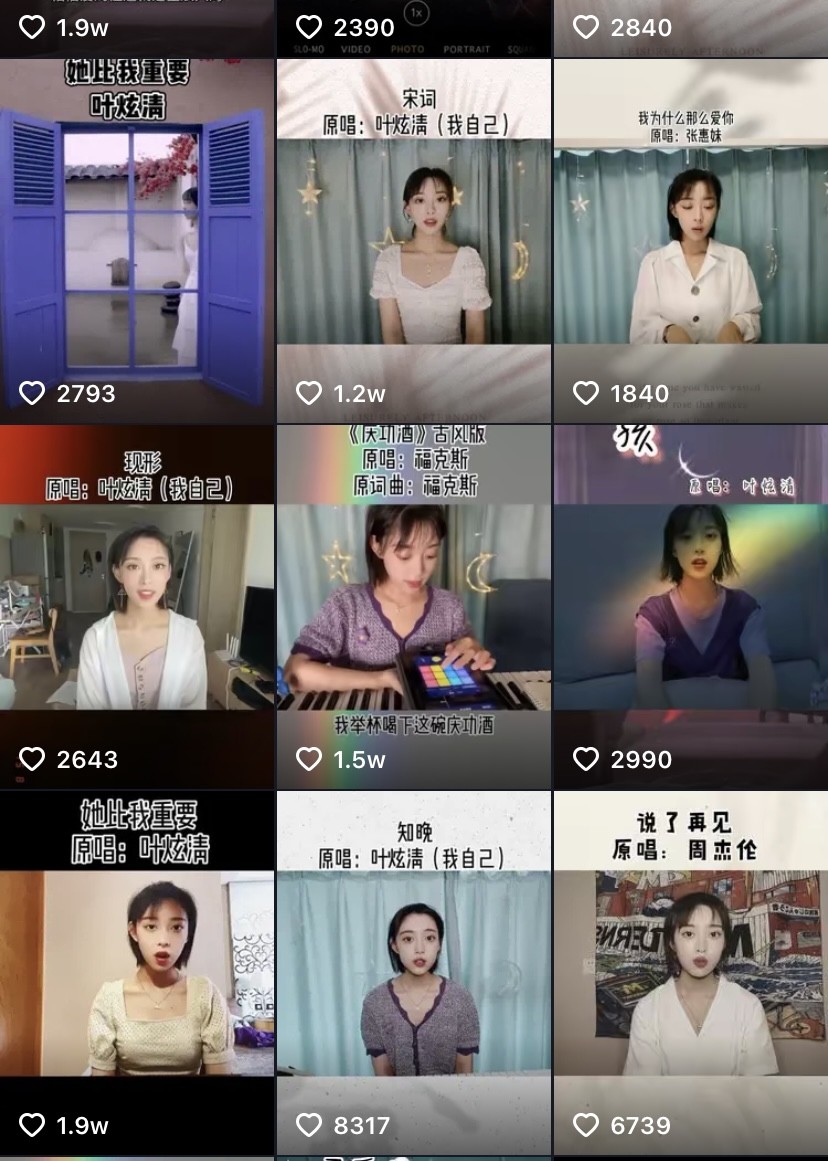Open the 现形 video with 2643 likes
Viewport: 828px width, 1161px height.
coord(137,608)
